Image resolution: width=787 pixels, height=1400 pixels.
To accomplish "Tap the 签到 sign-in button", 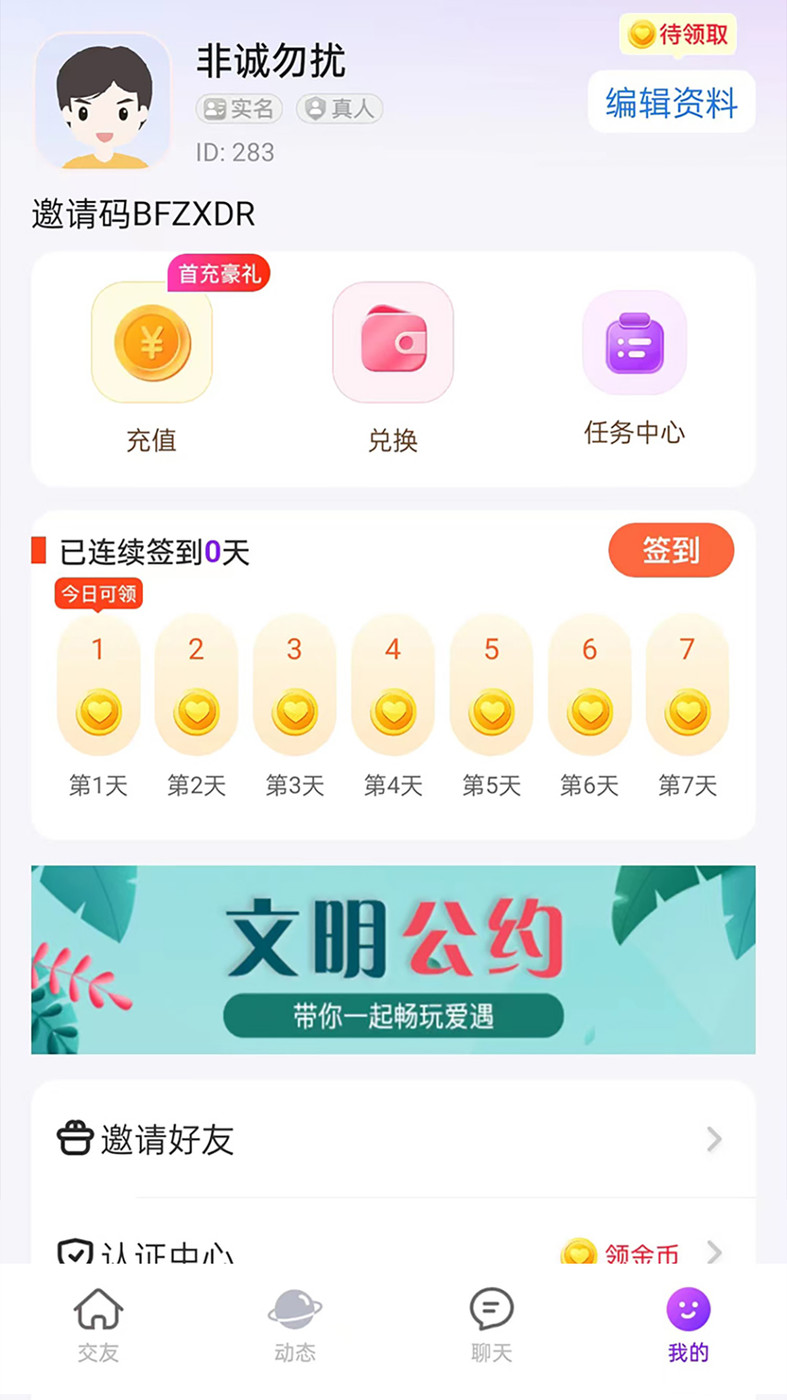I will point(671,550).
